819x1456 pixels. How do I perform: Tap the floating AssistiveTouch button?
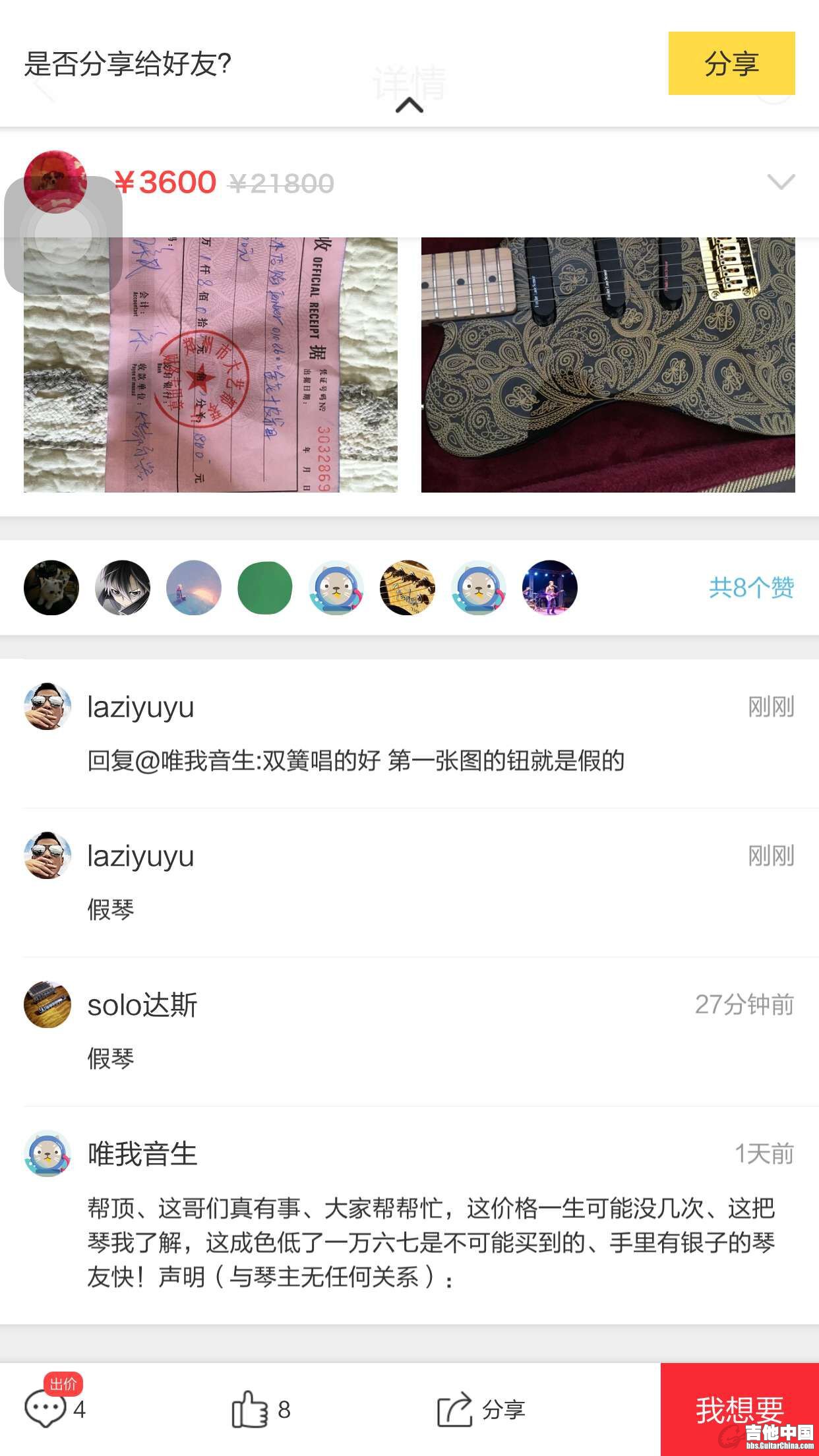click(63, 235)
